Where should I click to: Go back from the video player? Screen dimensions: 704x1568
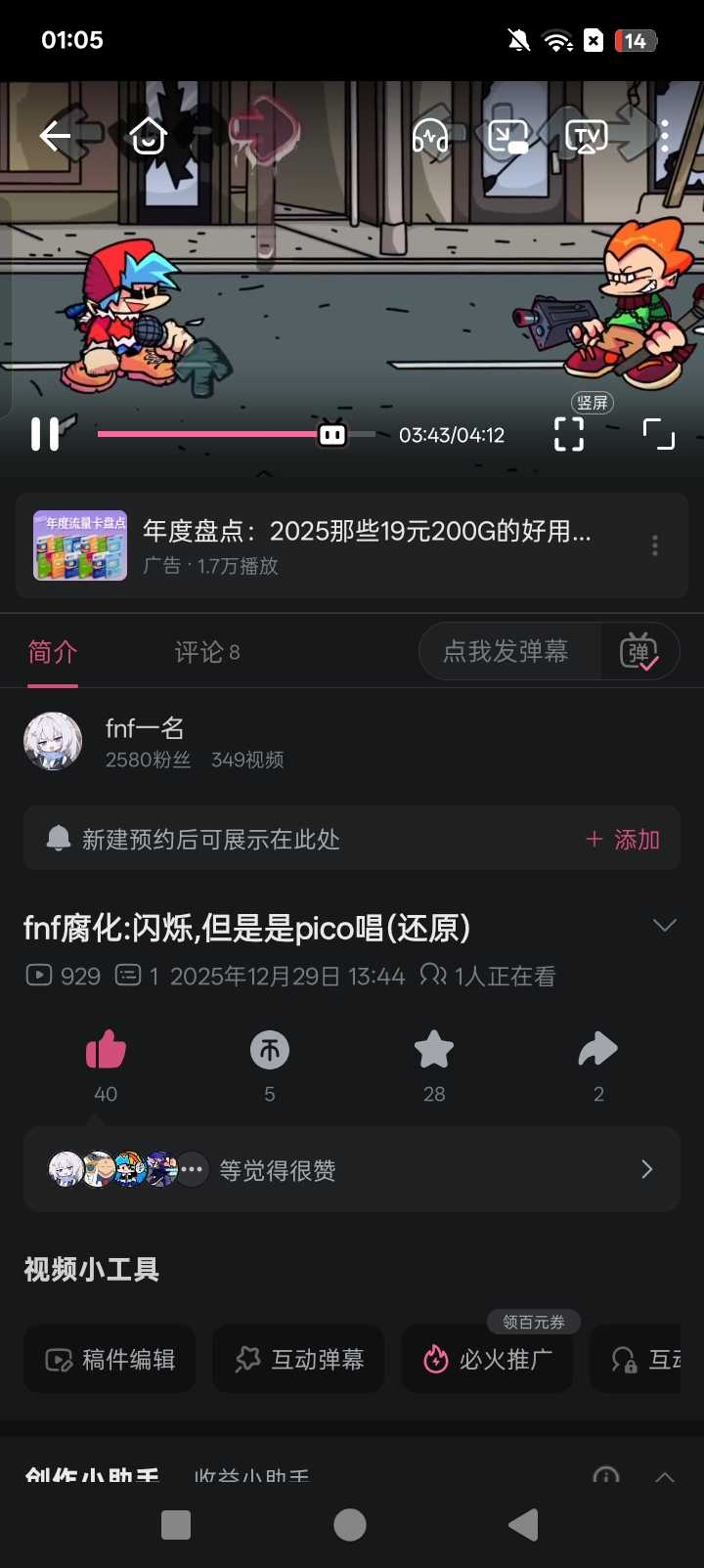[x=55, y=136]
